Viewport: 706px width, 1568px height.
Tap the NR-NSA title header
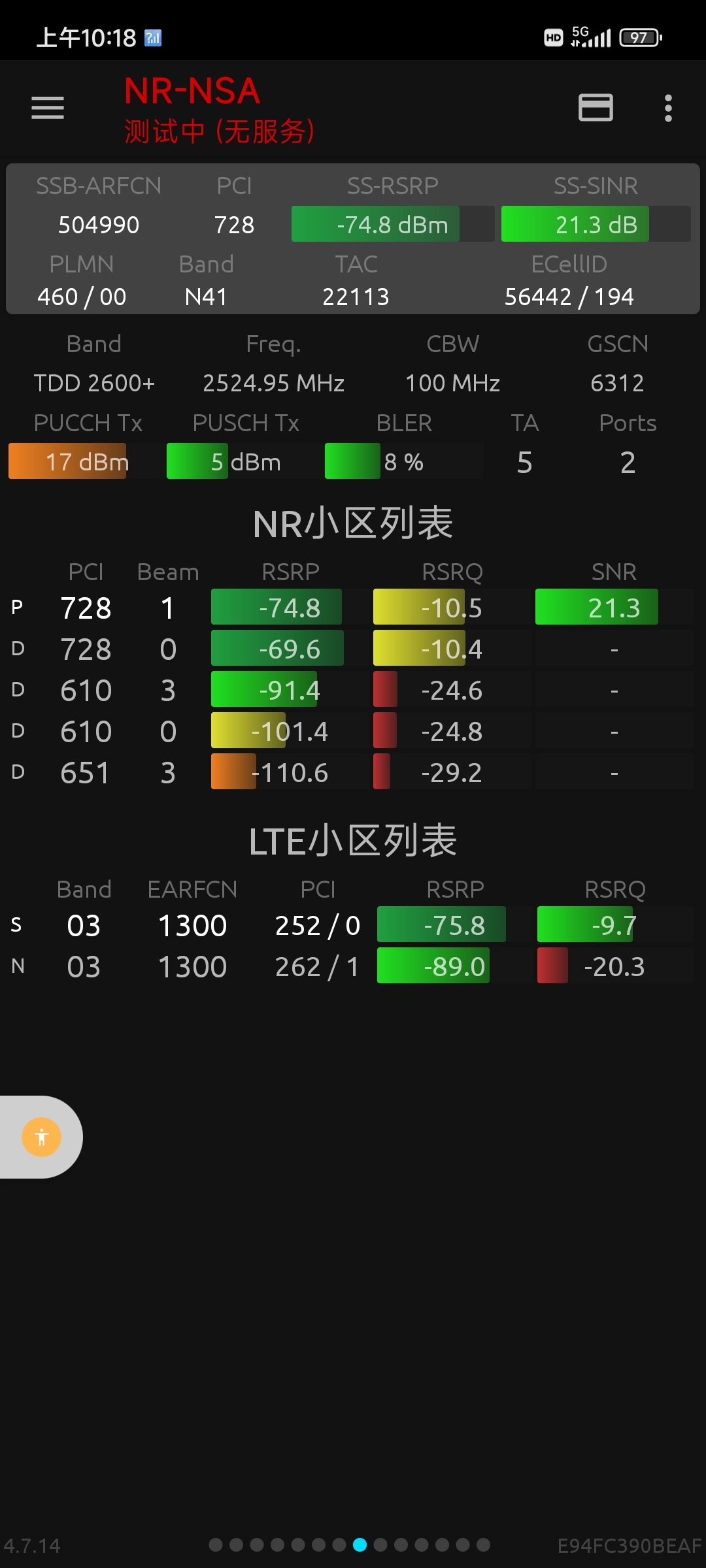click(191, 91)
